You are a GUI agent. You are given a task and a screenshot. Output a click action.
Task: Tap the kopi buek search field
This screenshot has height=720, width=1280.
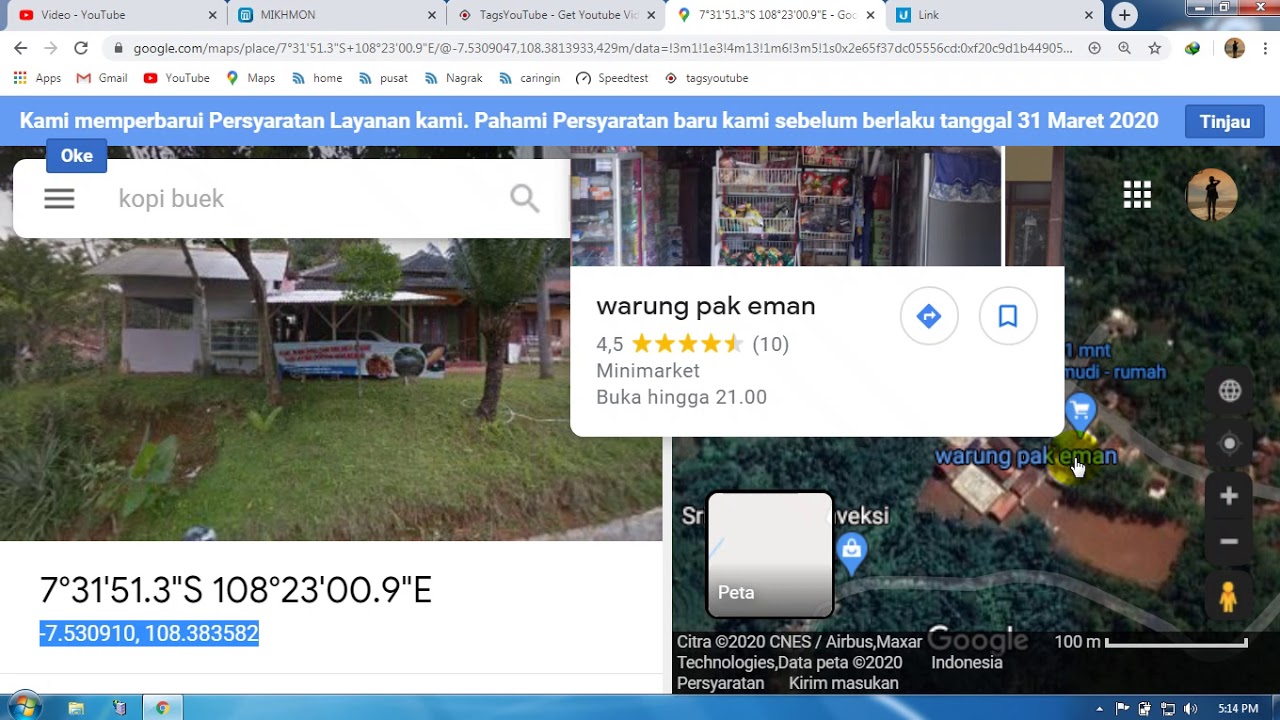point(300,199)
